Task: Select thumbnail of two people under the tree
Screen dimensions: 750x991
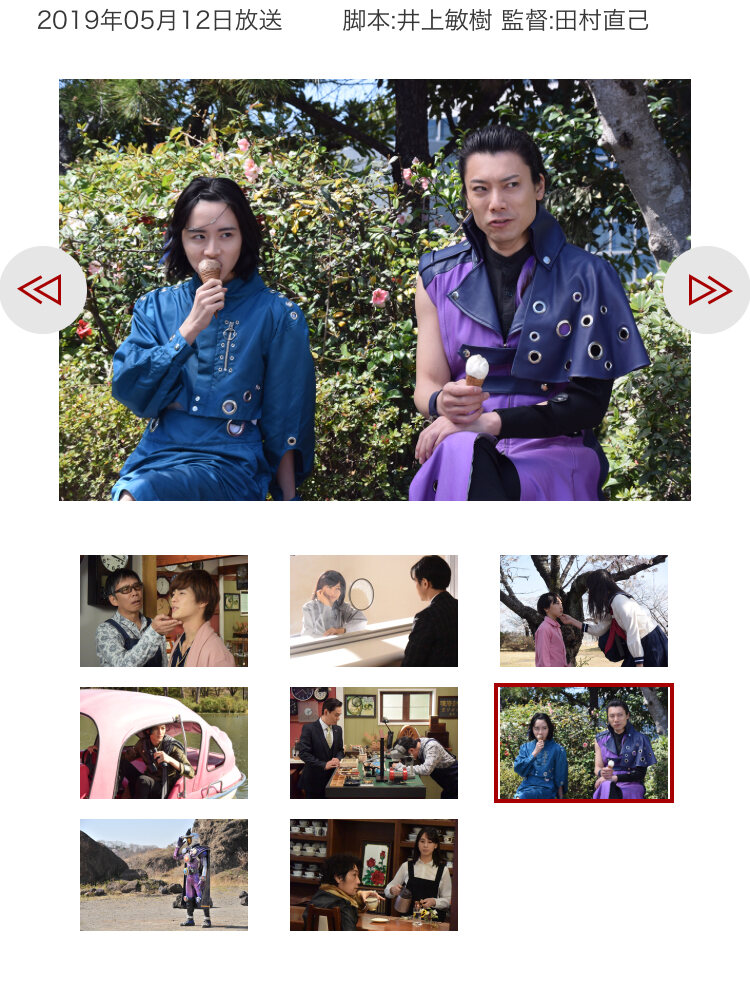Action: point(584,611)
